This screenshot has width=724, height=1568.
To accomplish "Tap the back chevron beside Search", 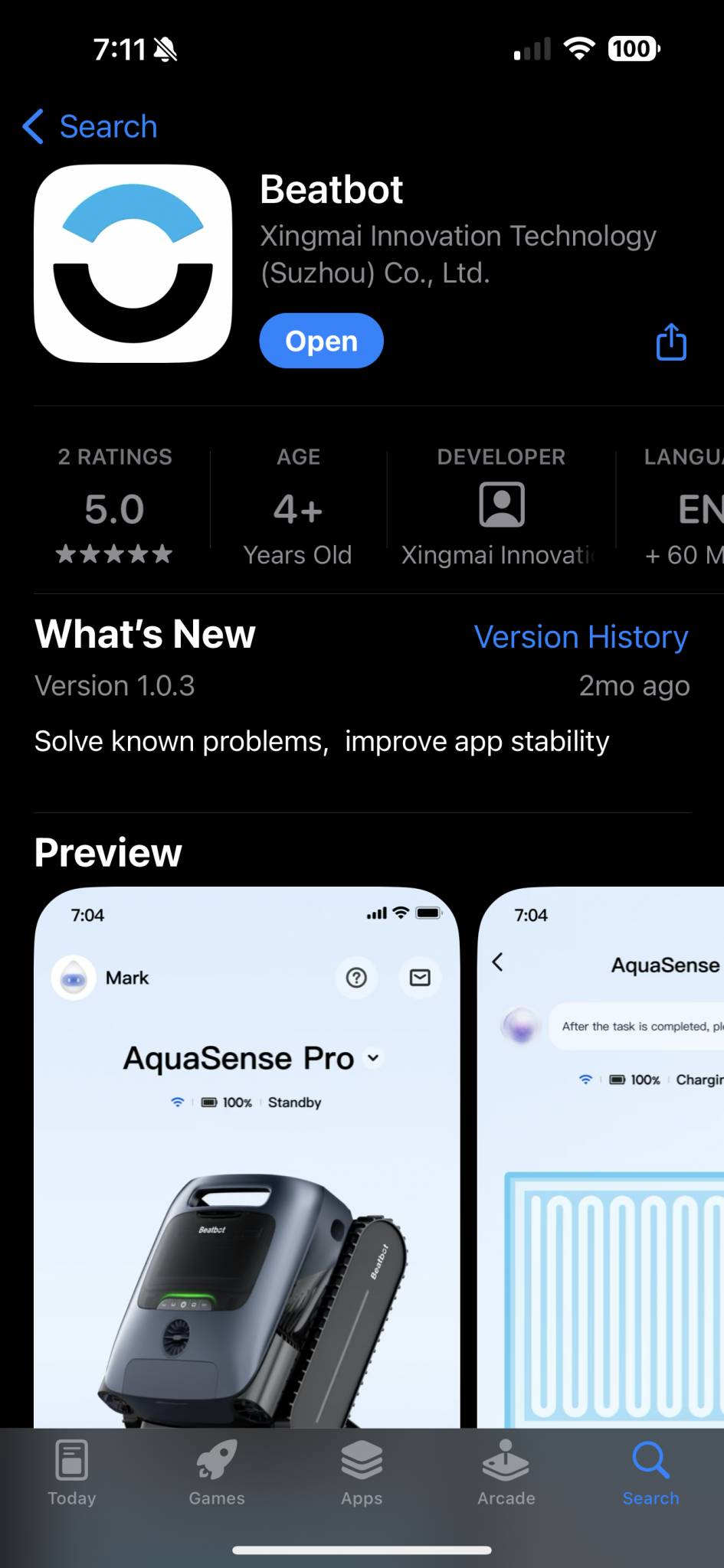I will (x=32, y=126).
